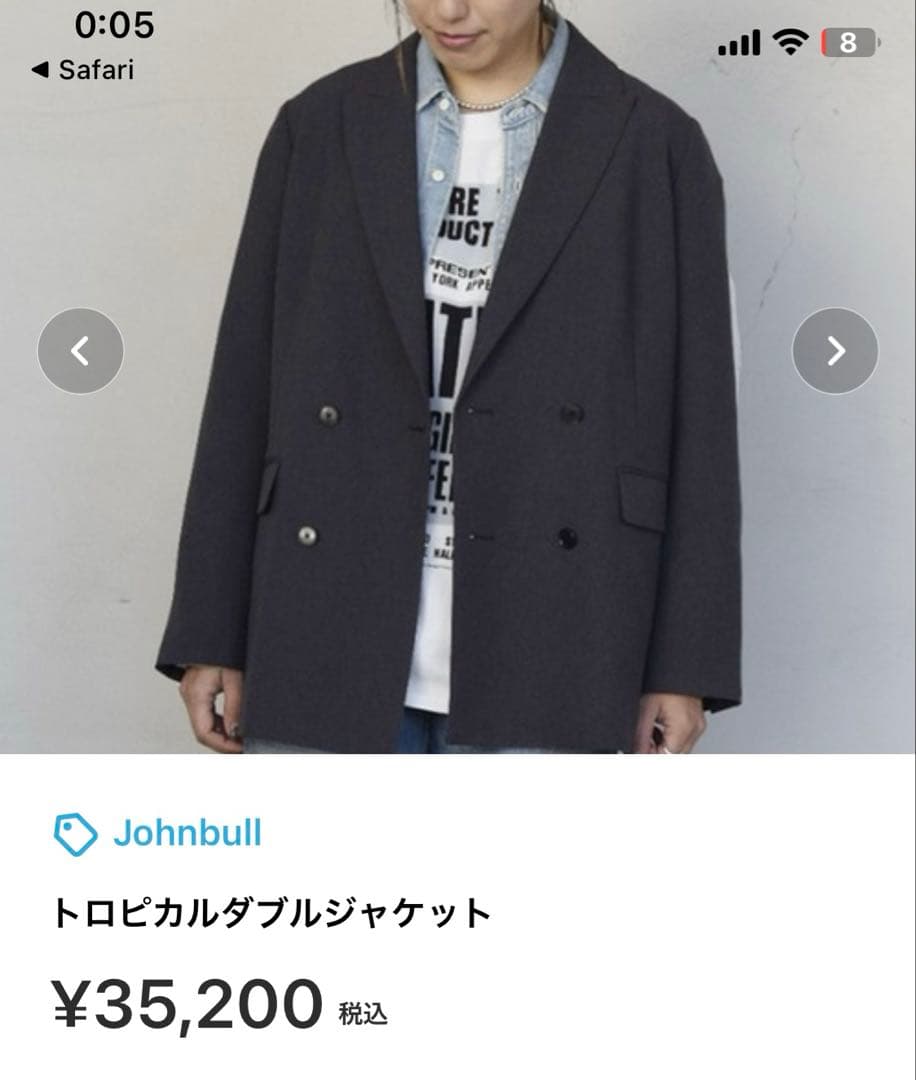This screenshot has height=1080, width=916.
Task: Show the next product photo with the right chevron
Action: [x=835, y=350]
